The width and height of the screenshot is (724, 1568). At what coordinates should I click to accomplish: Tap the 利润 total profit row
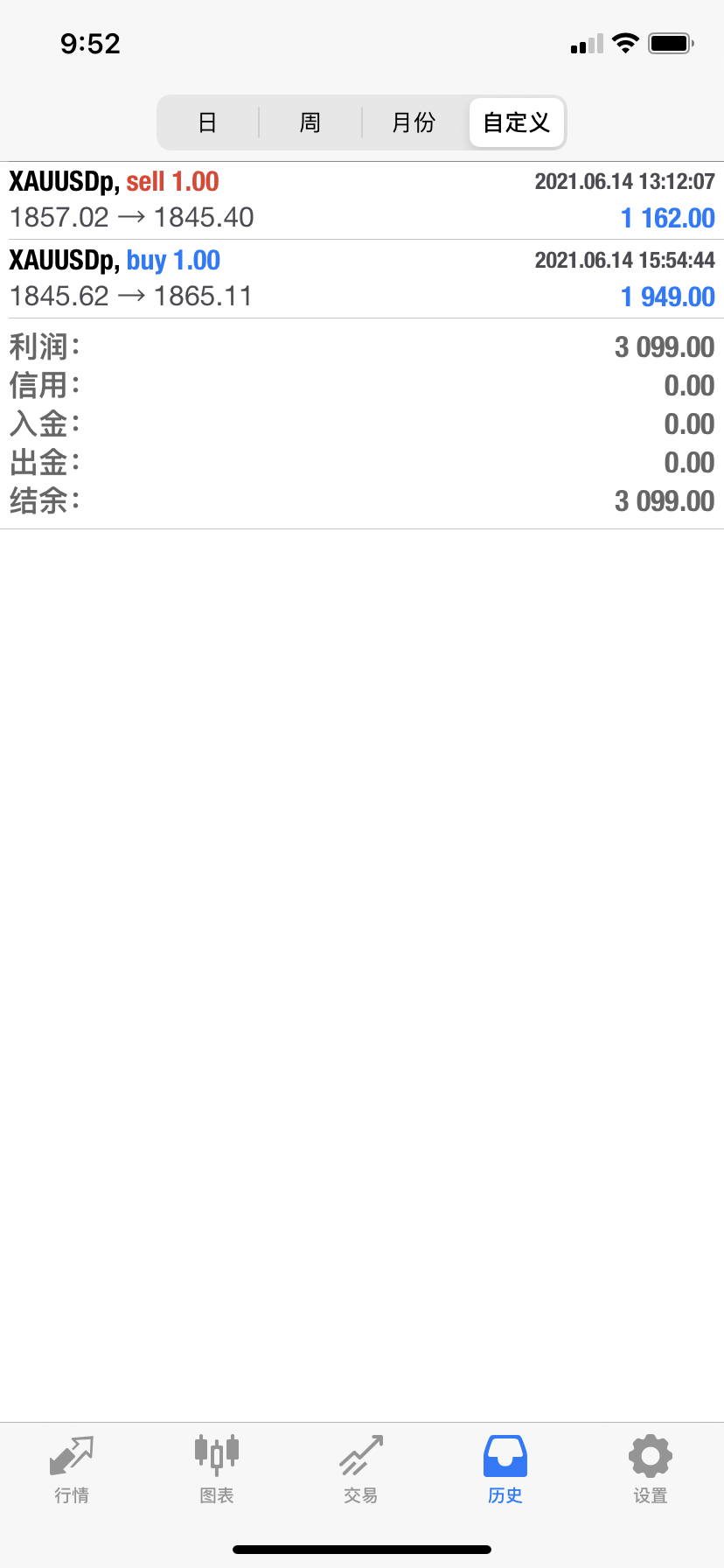click(x=362, y=346)
